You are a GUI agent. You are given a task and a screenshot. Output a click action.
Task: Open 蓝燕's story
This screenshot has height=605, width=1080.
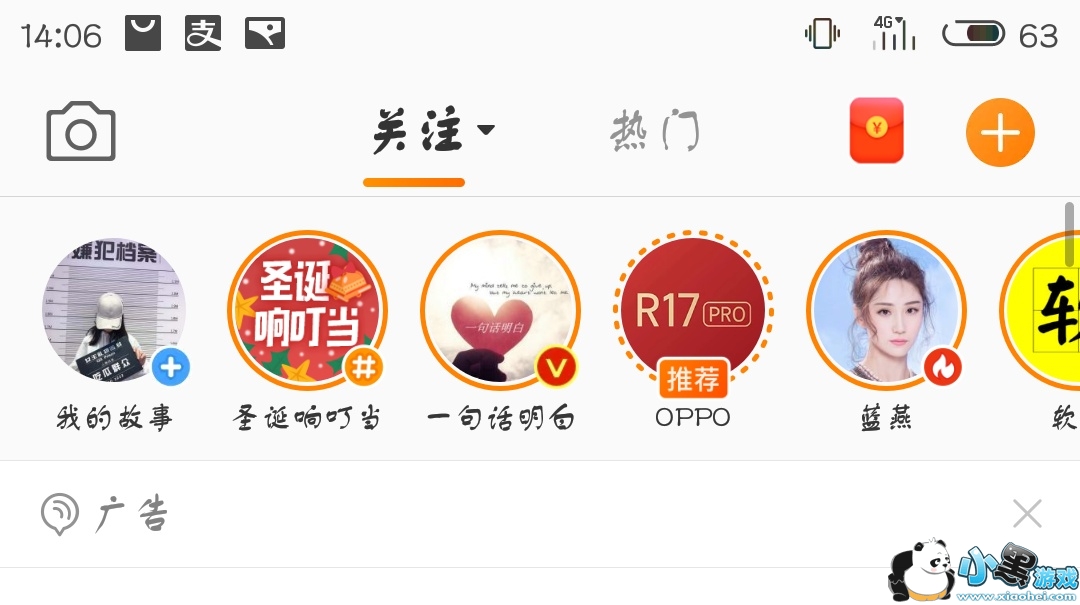886,310
